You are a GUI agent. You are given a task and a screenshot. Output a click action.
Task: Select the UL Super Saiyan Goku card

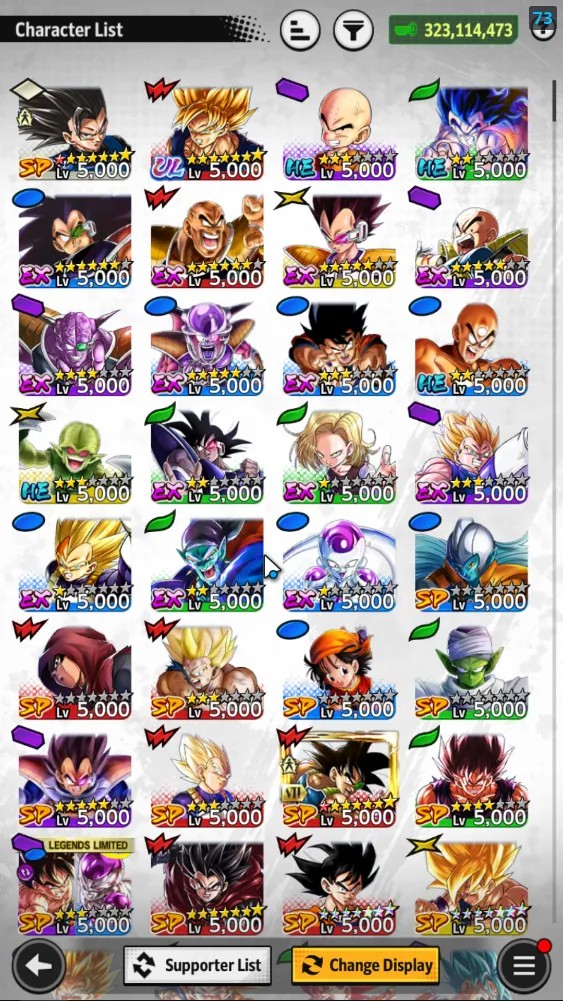207,133
